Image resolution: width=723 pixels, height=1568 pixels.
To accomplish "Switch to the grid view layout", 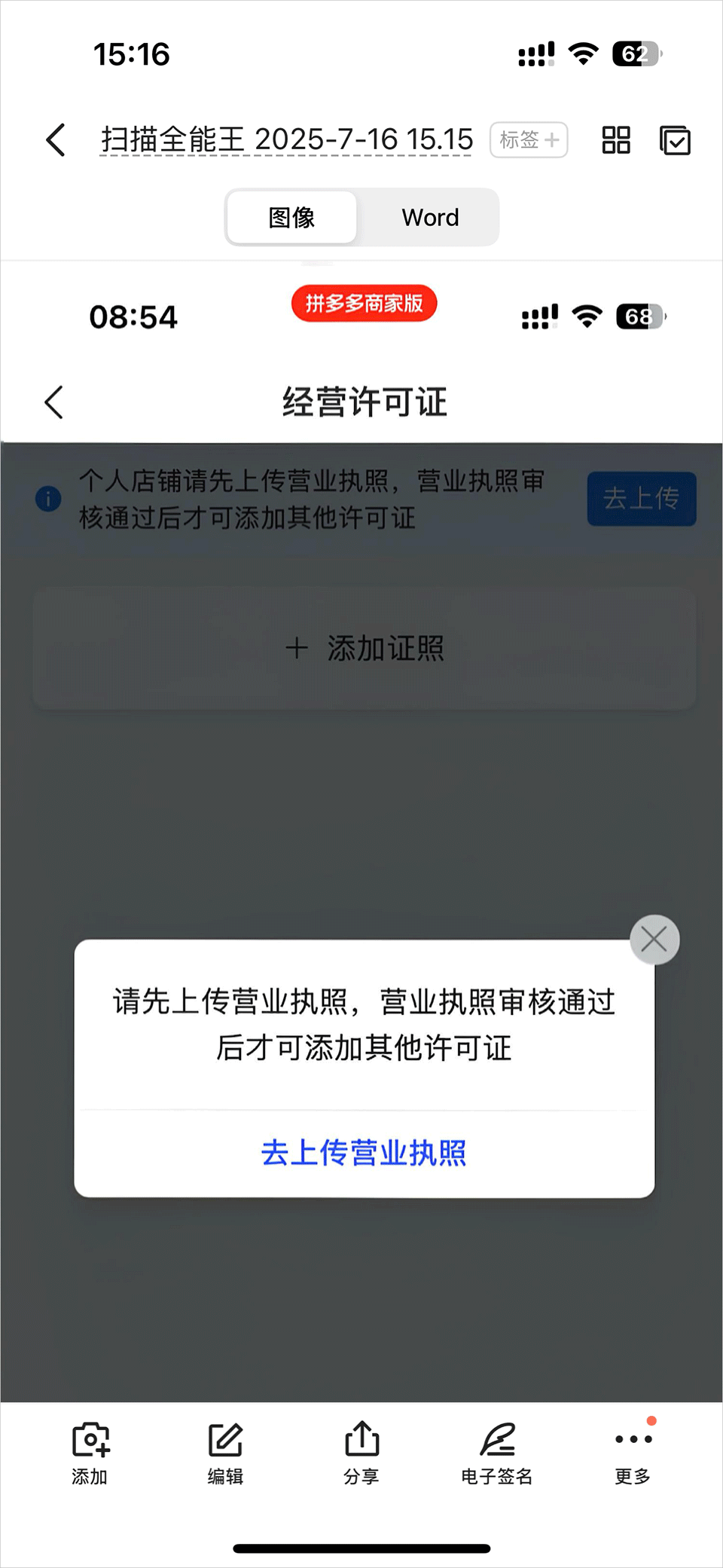I will coord(615,140).
